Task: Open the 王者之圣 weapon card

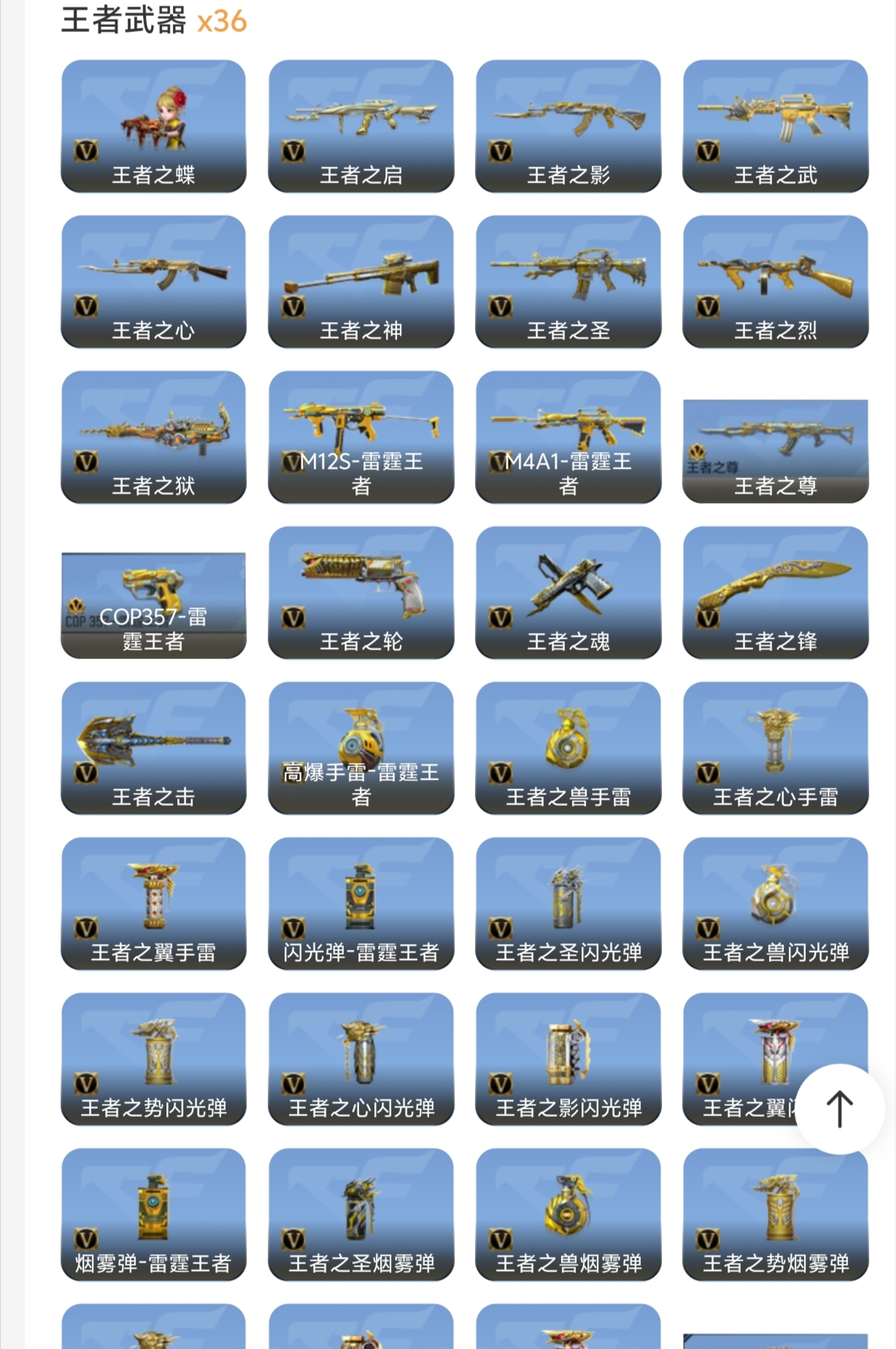Action: (568, 282)
